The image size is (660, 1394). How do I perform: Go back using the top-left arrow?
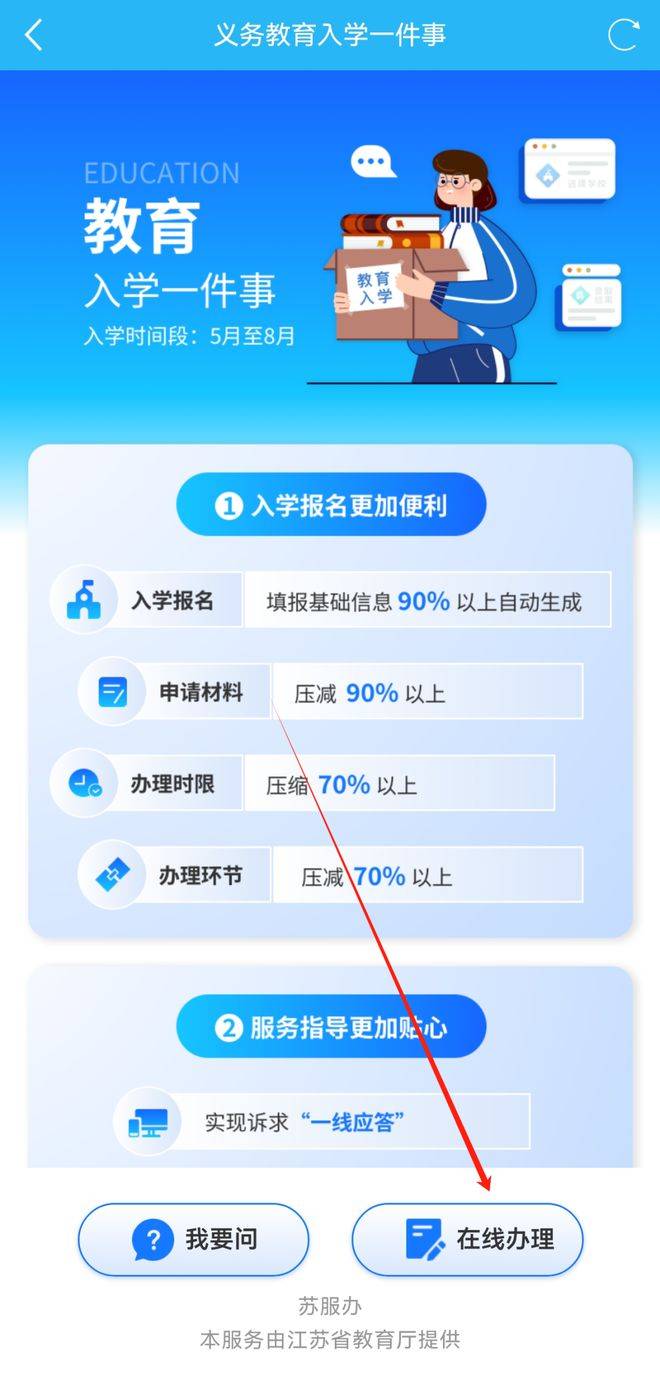pyautogui.click(x=34, y=35)
